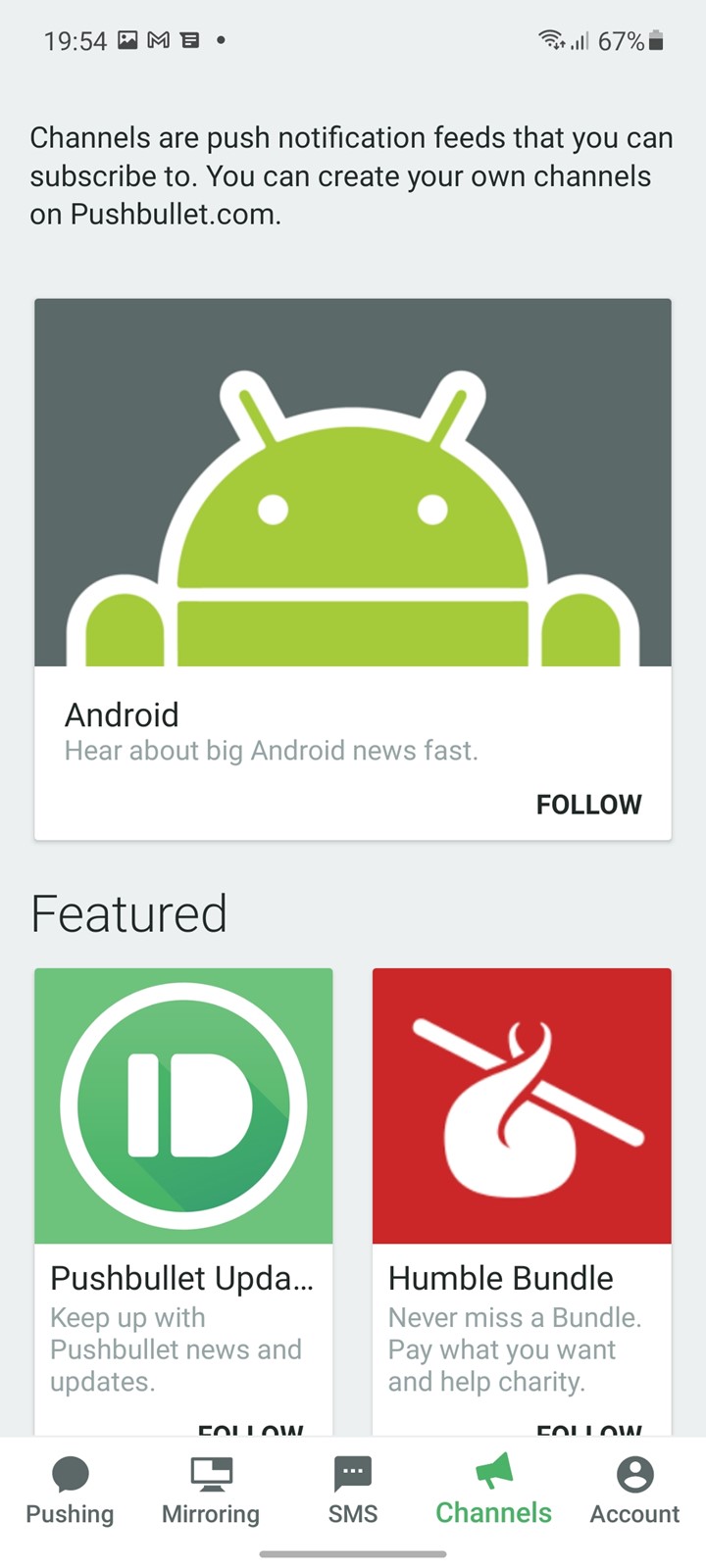Follow the Android channel

coord(588,805)
